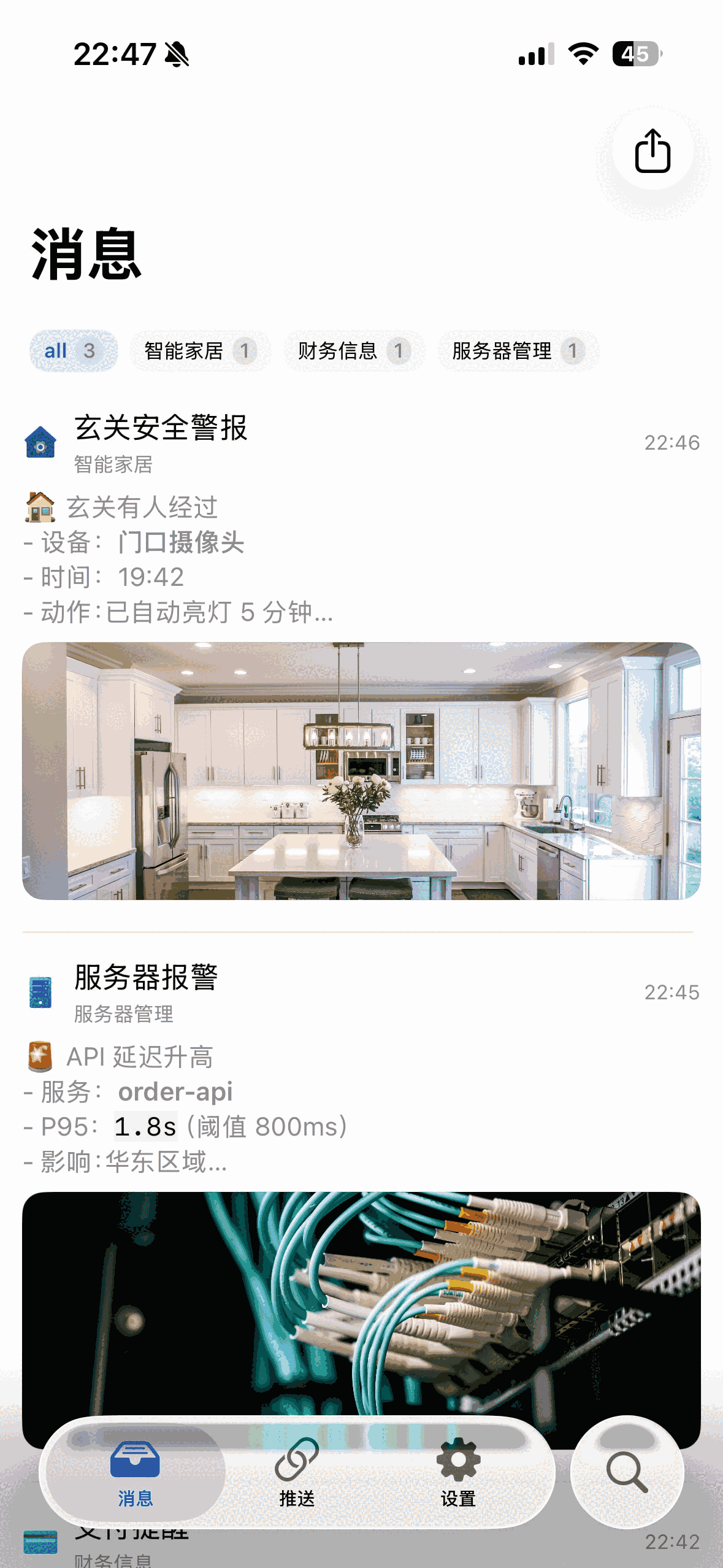
Task: Switch to the 消息 tab
Action: pyautogui.click(x=135, y=1472)
